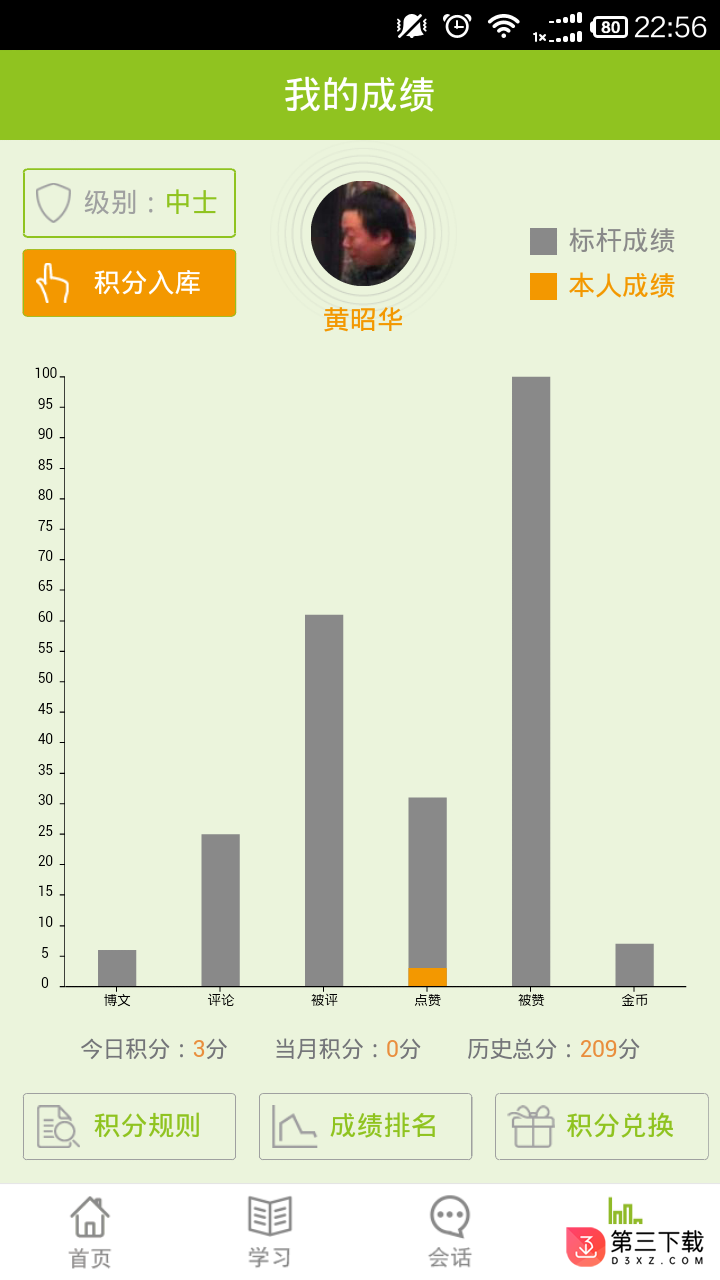Tap the 积分入库 button
720x1280 pixels.
coord(129,283)
